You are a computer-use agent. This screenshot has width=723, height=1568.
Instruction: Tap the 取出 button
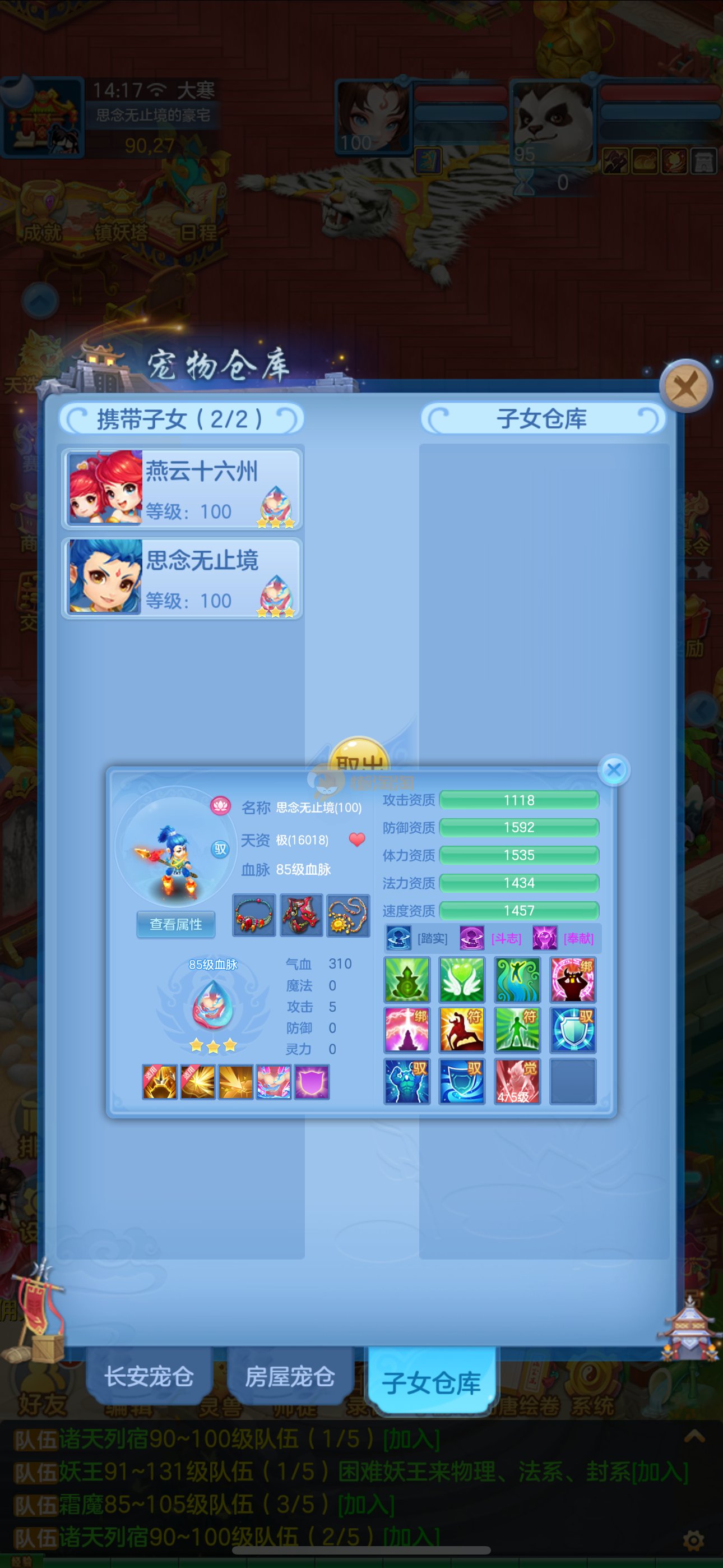[359, 755]
